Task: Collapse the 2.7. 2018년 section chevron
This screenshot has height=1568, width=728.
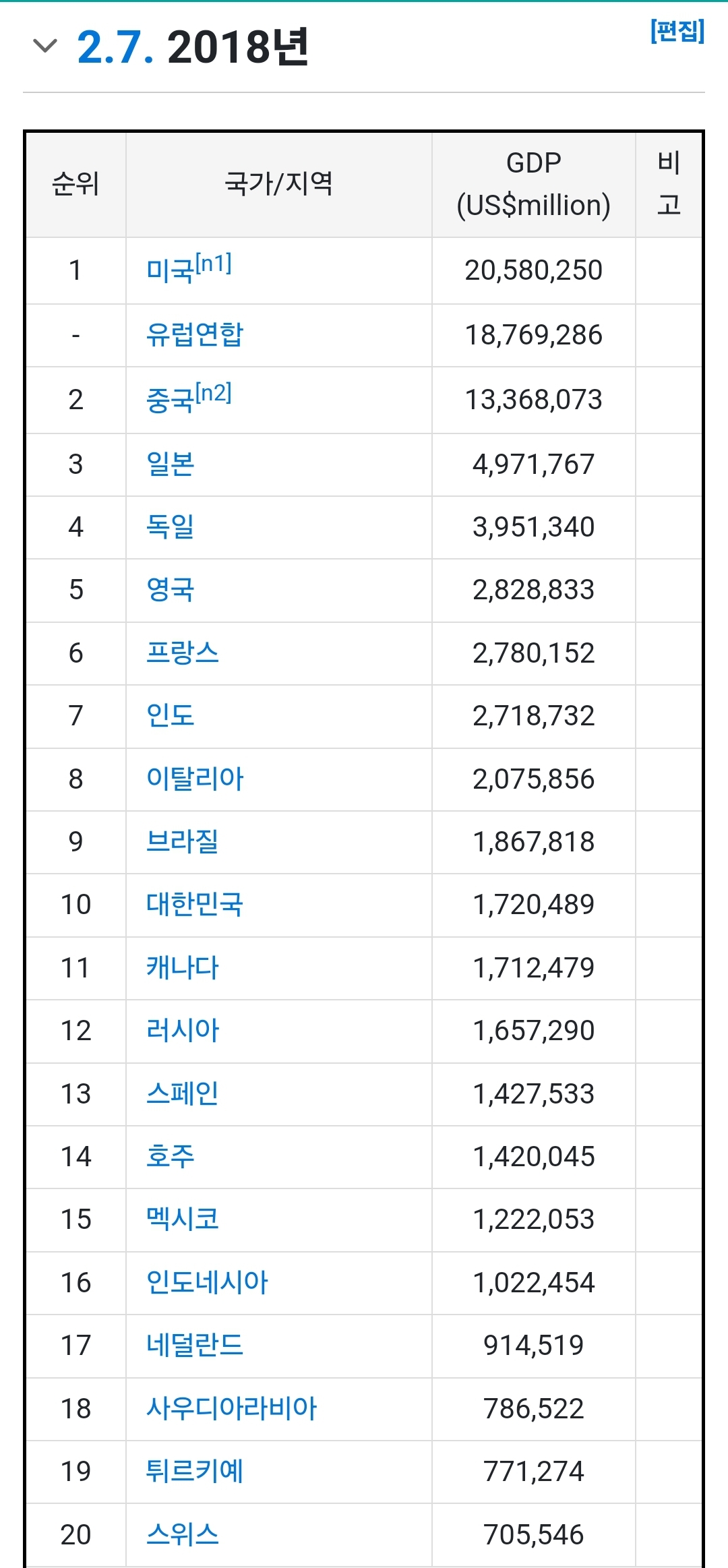Action: pyautogui.click(x=45, y=47)
